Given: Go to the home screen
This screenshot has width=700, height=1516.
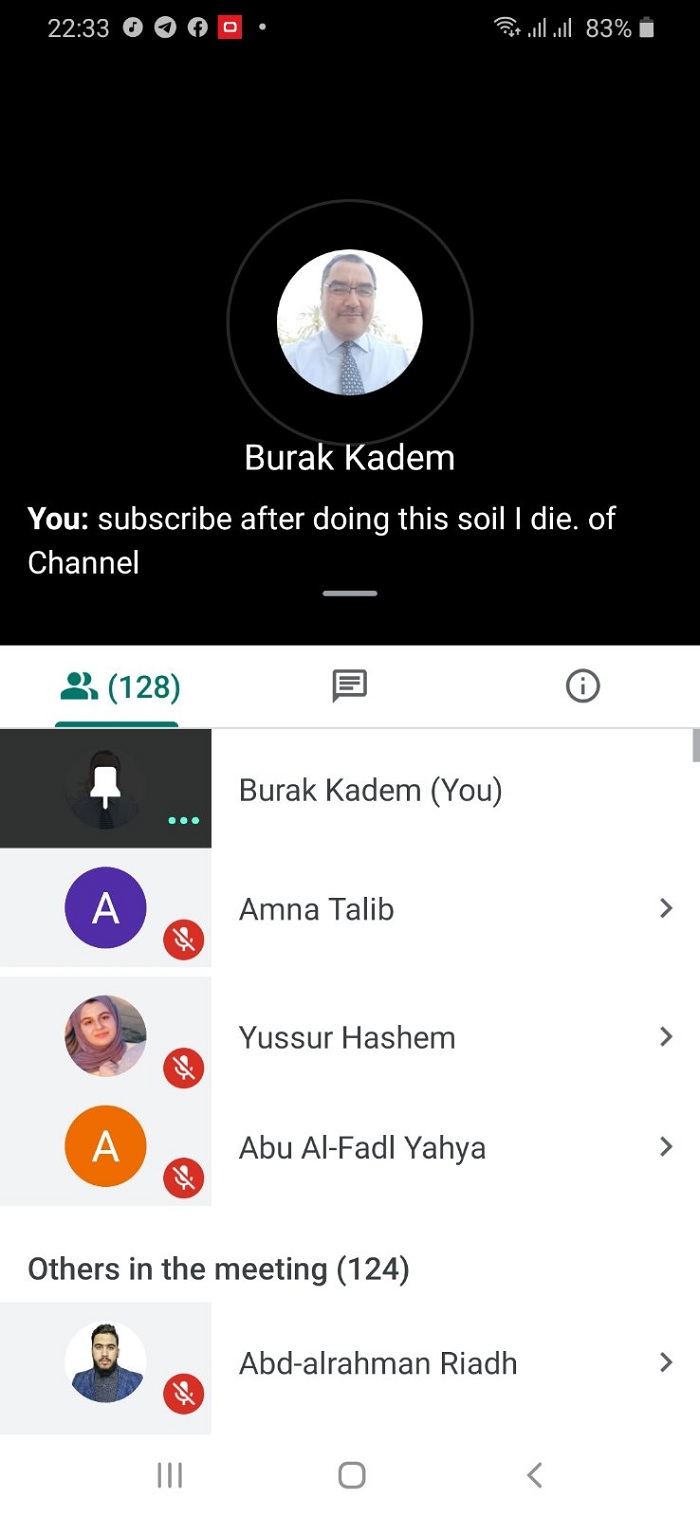Looking at the screenshot, I should (x=351, y=1474).
